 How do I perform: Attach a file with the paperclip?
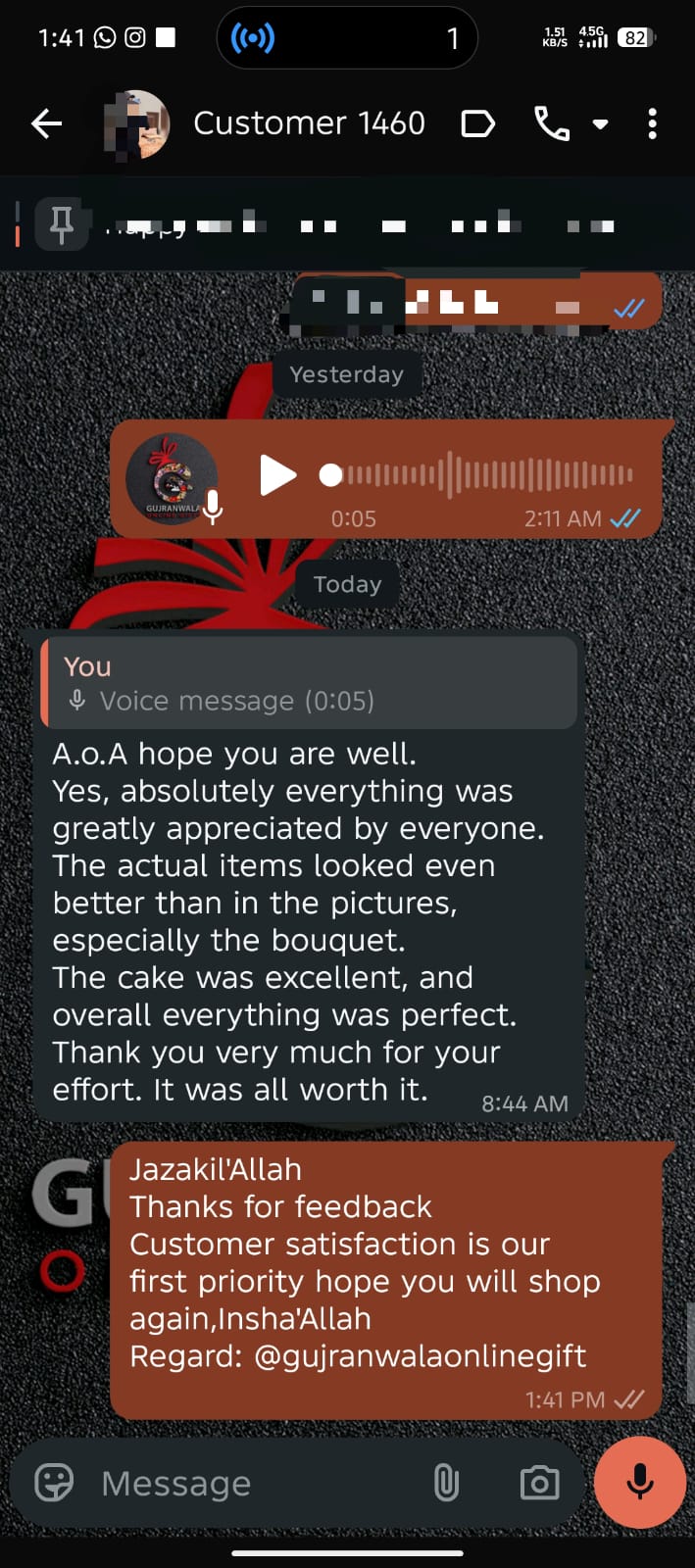click(446, 1483)
